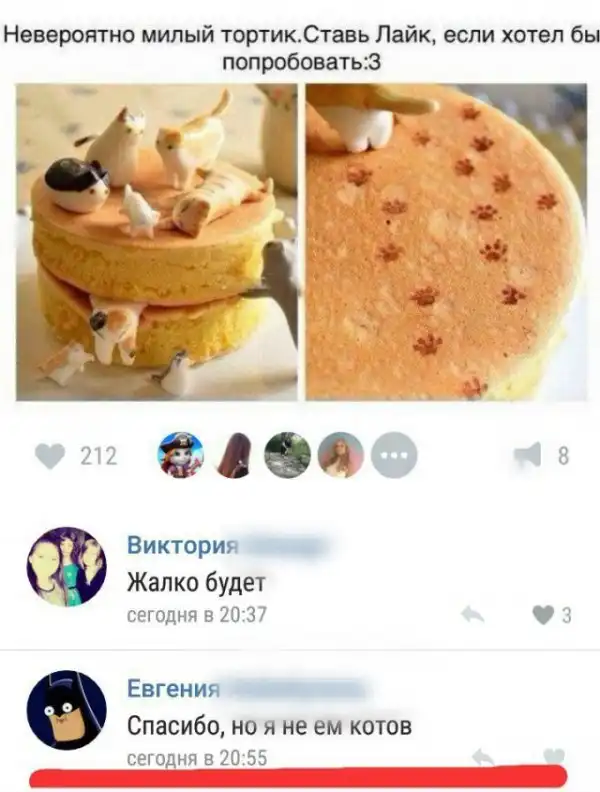Like Евгения's comment about cats

(552, 757)
